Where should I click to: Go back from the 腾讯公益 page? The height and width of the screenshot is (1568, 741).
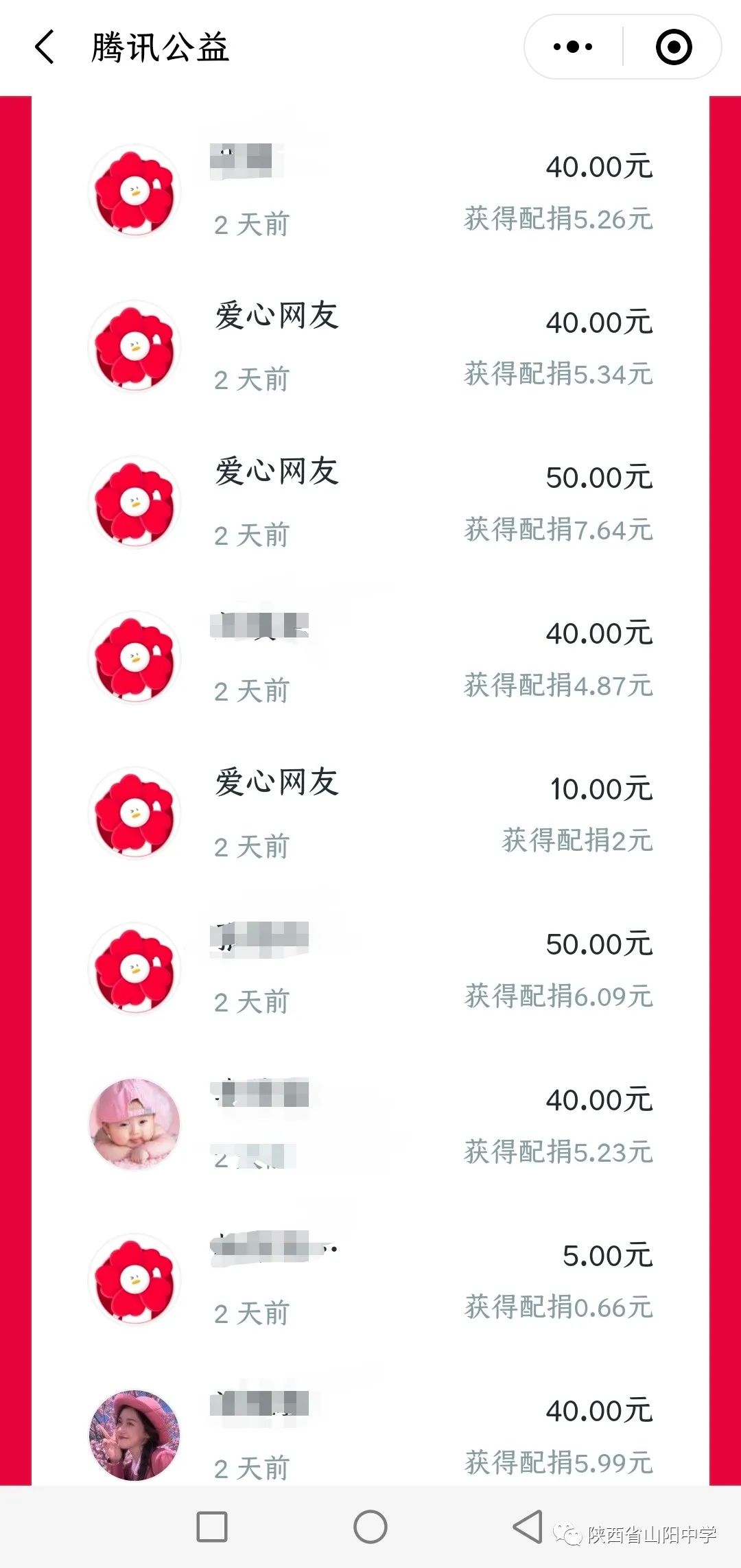tap(45, 47)
